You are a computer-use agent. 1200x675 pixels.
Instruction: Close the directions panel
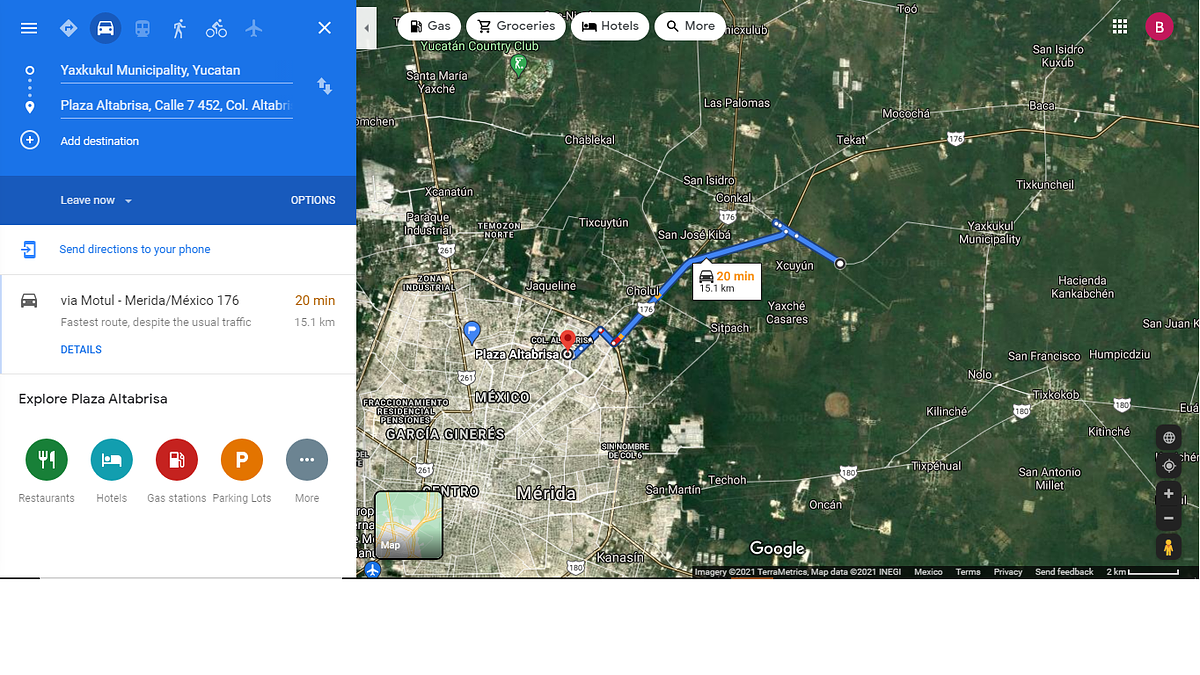click(x=324, y=28)
